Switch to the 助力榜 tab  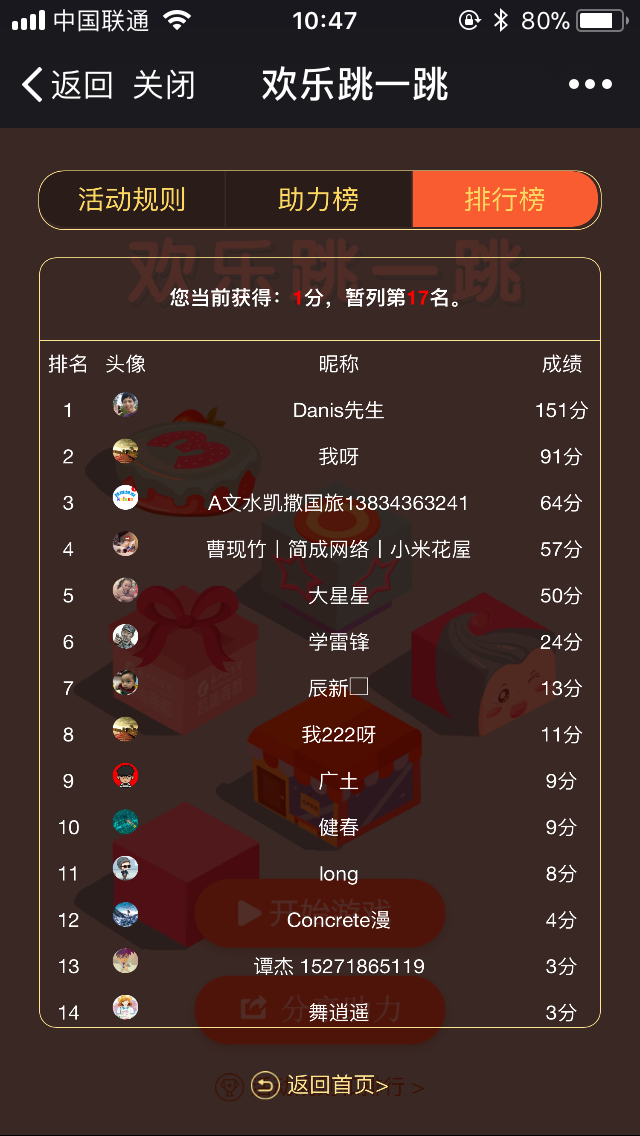[318, 200]
